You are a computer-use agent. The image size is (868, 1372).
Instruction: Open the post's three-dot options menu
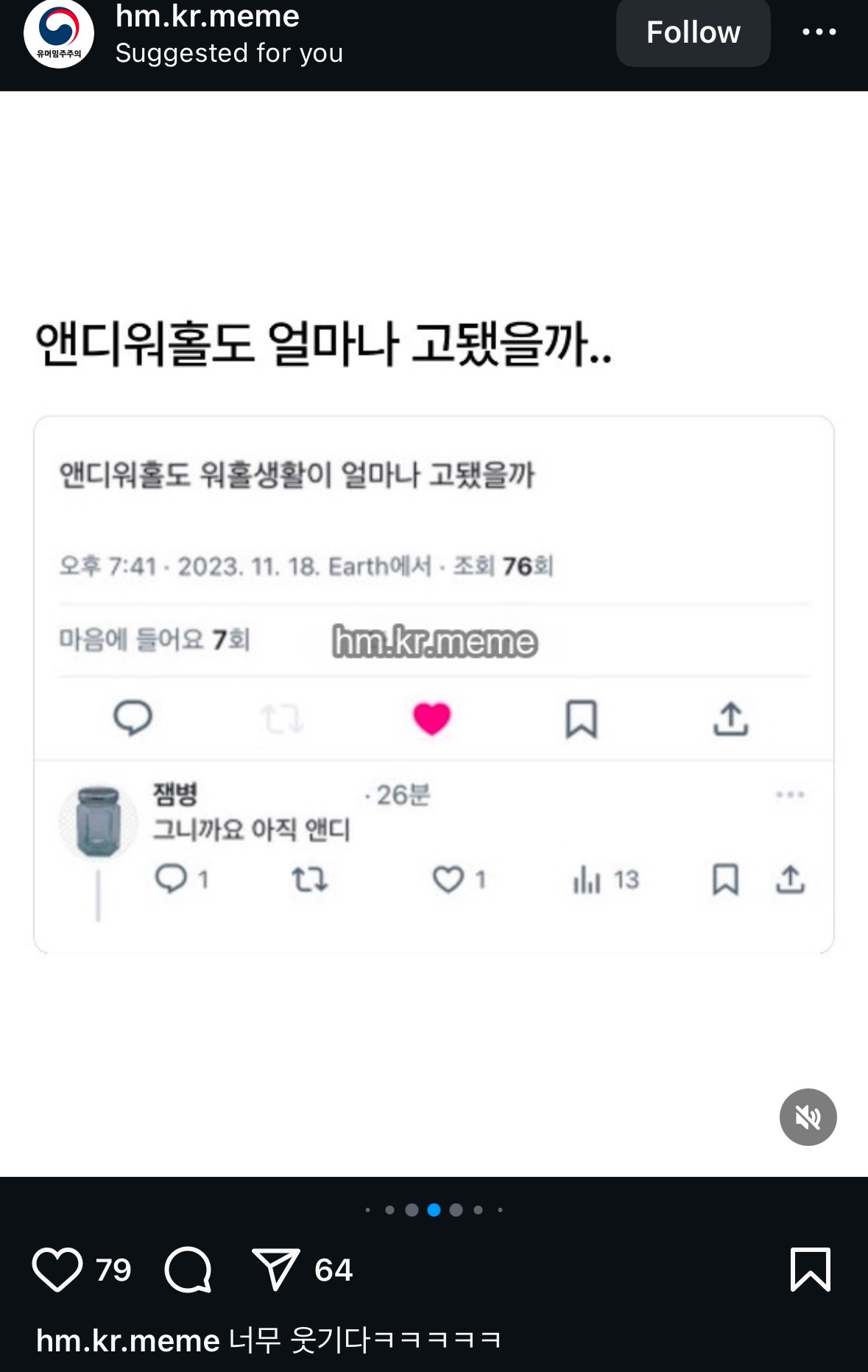click(x=819, y=32)
